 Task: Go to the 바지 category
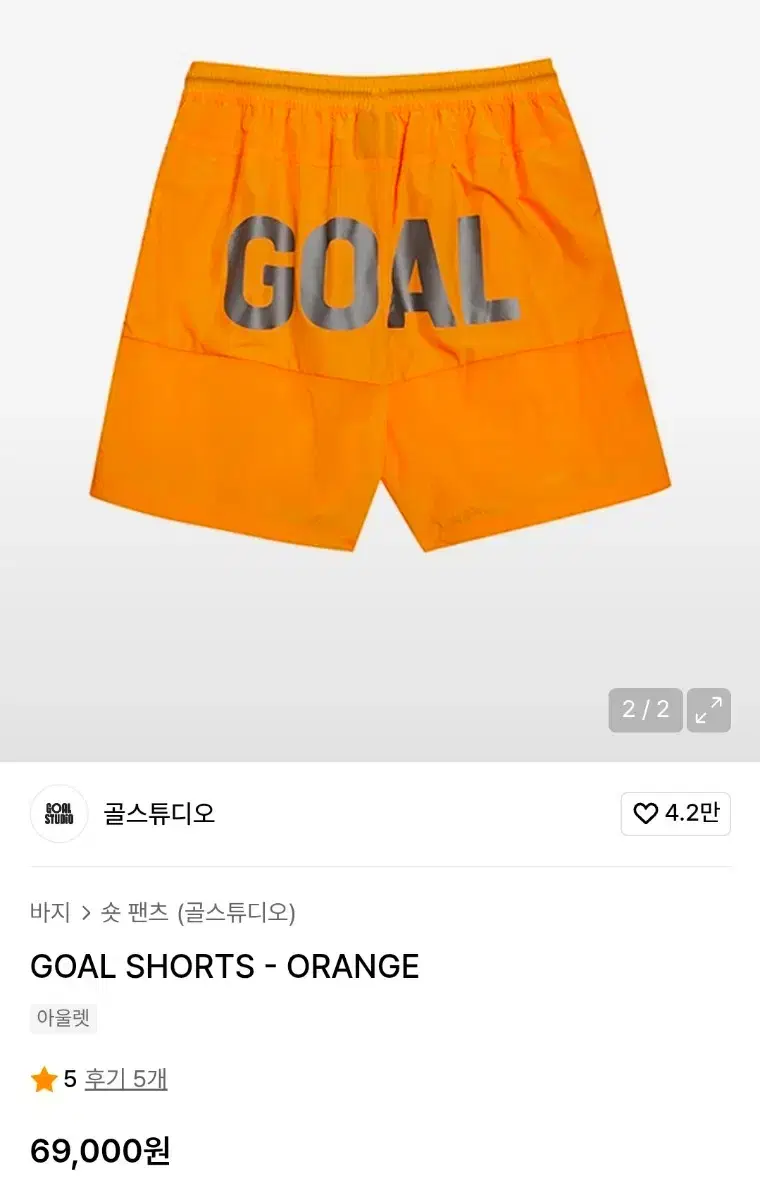tap(50, 913)
